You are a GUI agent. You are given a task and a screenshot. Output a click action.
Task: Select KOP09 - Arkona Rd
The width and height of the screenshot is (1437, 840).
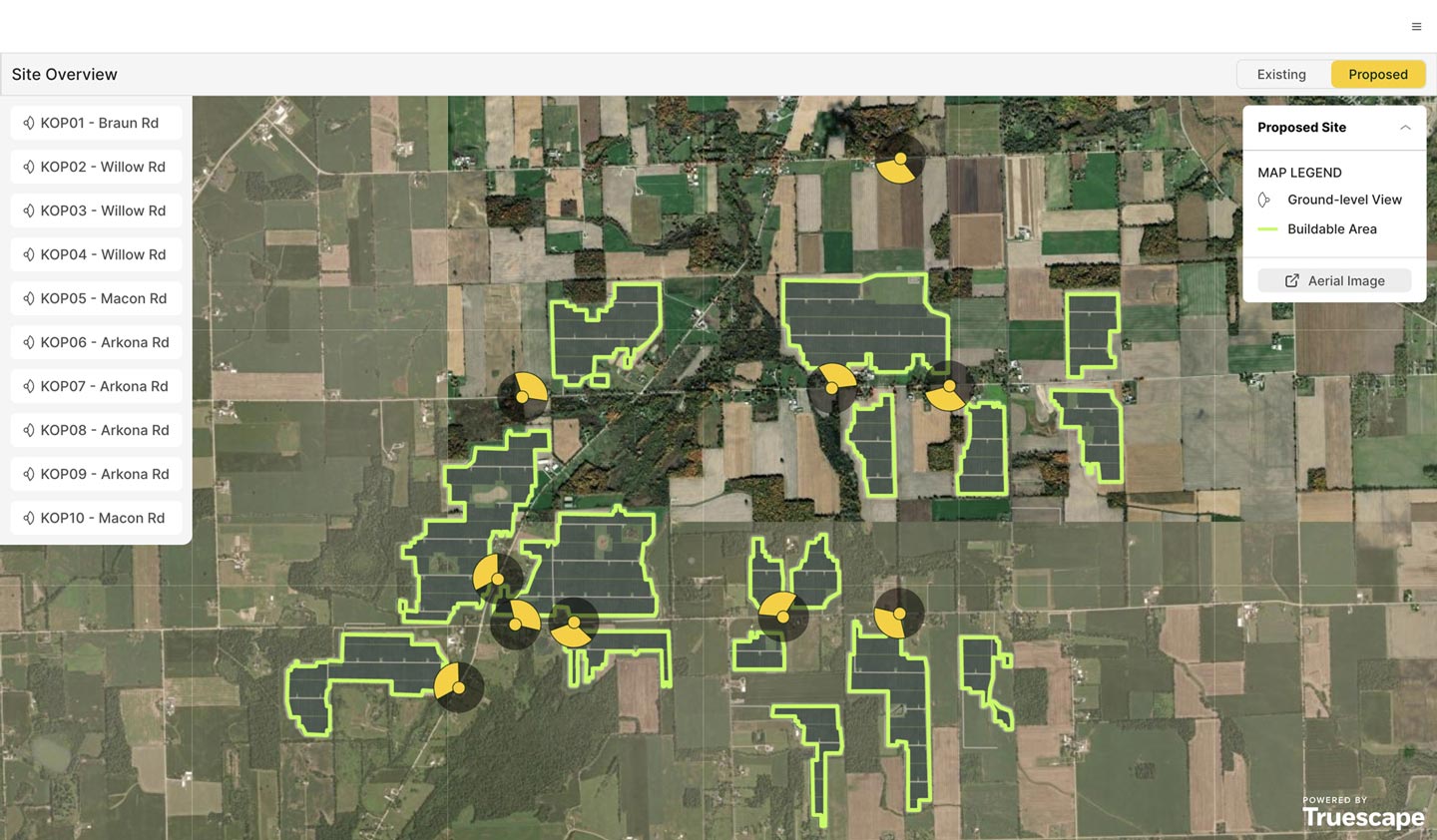(x=97, y=474)
